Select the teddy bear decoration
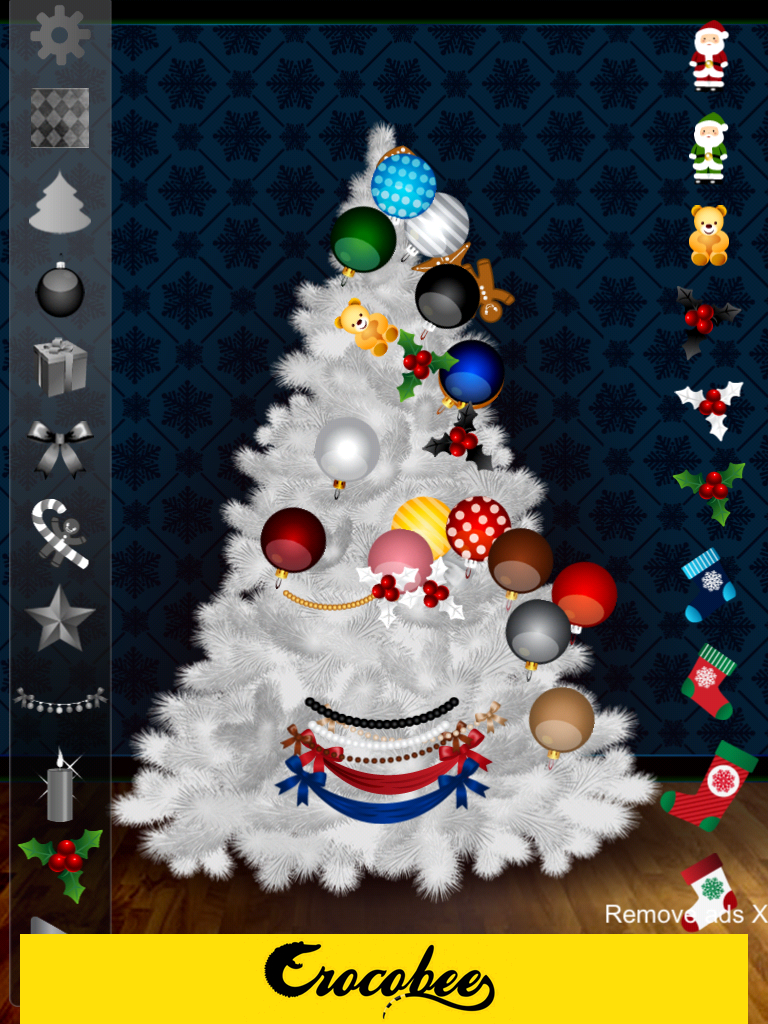768x1024 pixels. (x=709, y=236)
